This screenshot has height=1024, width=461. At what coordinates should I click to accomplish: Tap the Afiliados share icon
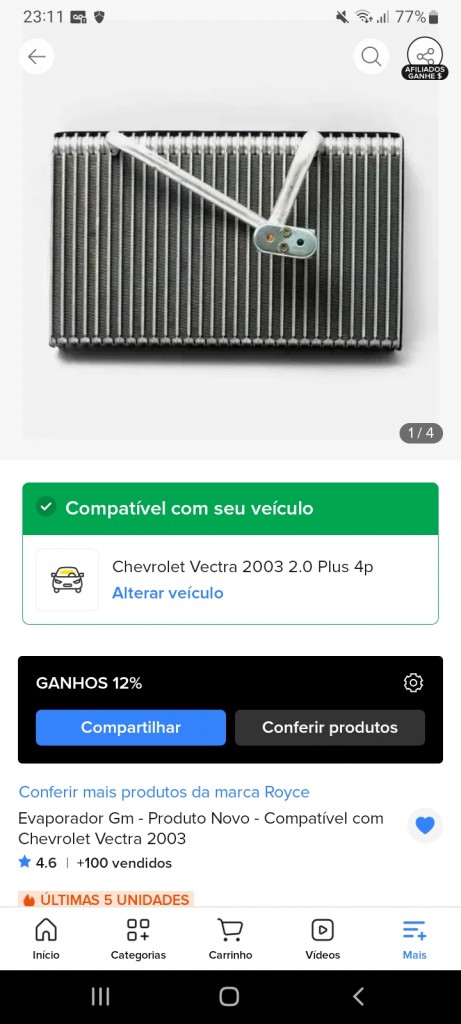coord(424,59)
